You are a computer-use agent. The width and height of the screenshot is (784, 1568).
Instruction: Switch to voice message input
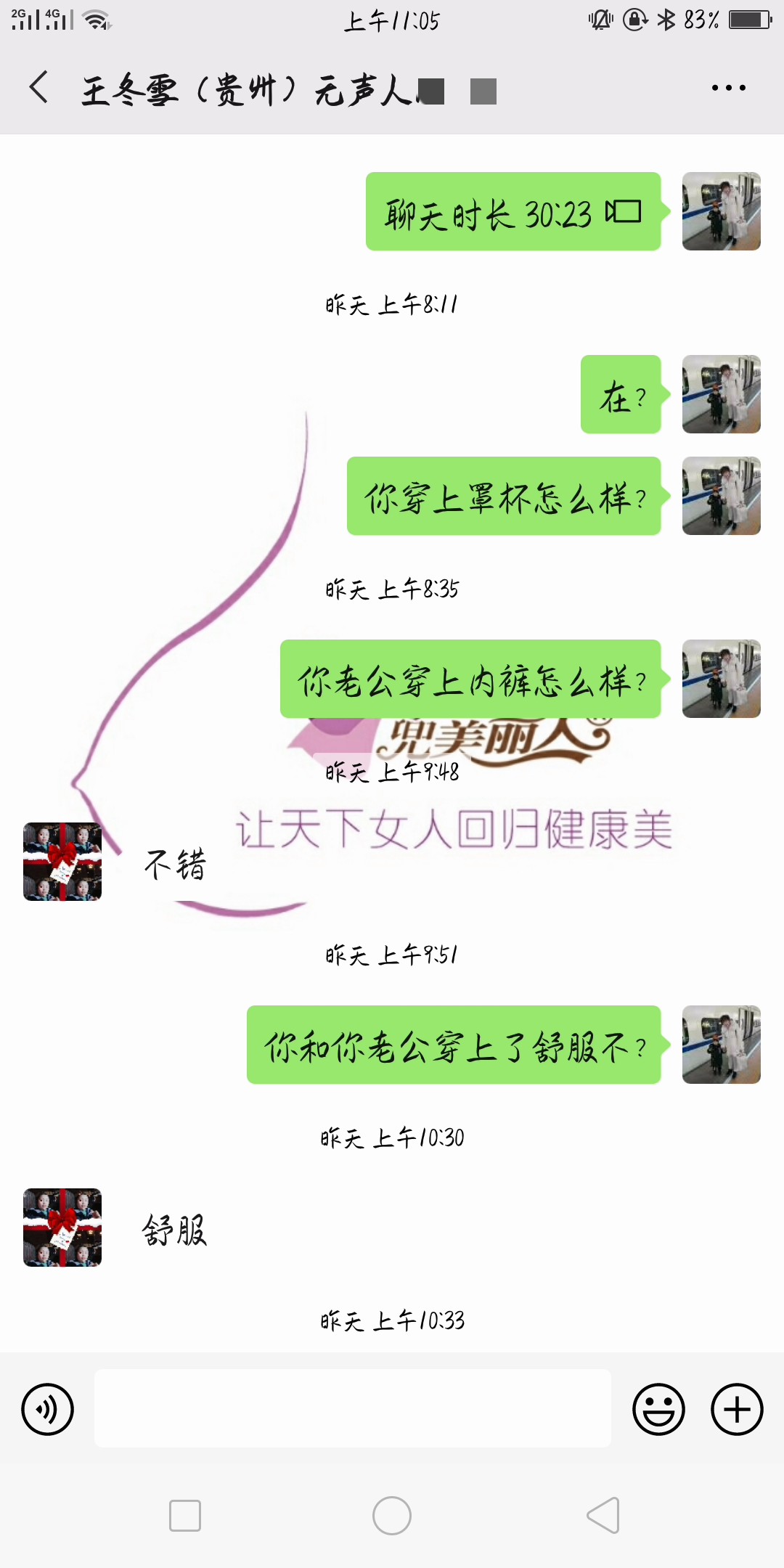pyautogui.click(x=48, y=1409)
